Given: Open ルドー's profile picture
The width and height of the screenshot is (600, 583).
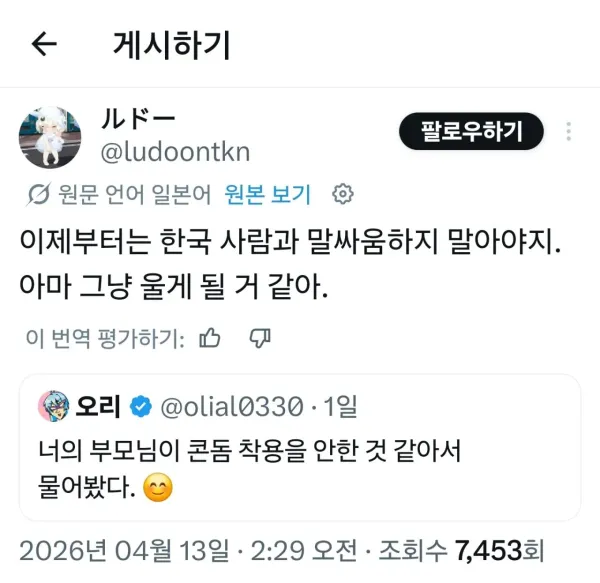Looking at the screenshot, I should point(50,137).
